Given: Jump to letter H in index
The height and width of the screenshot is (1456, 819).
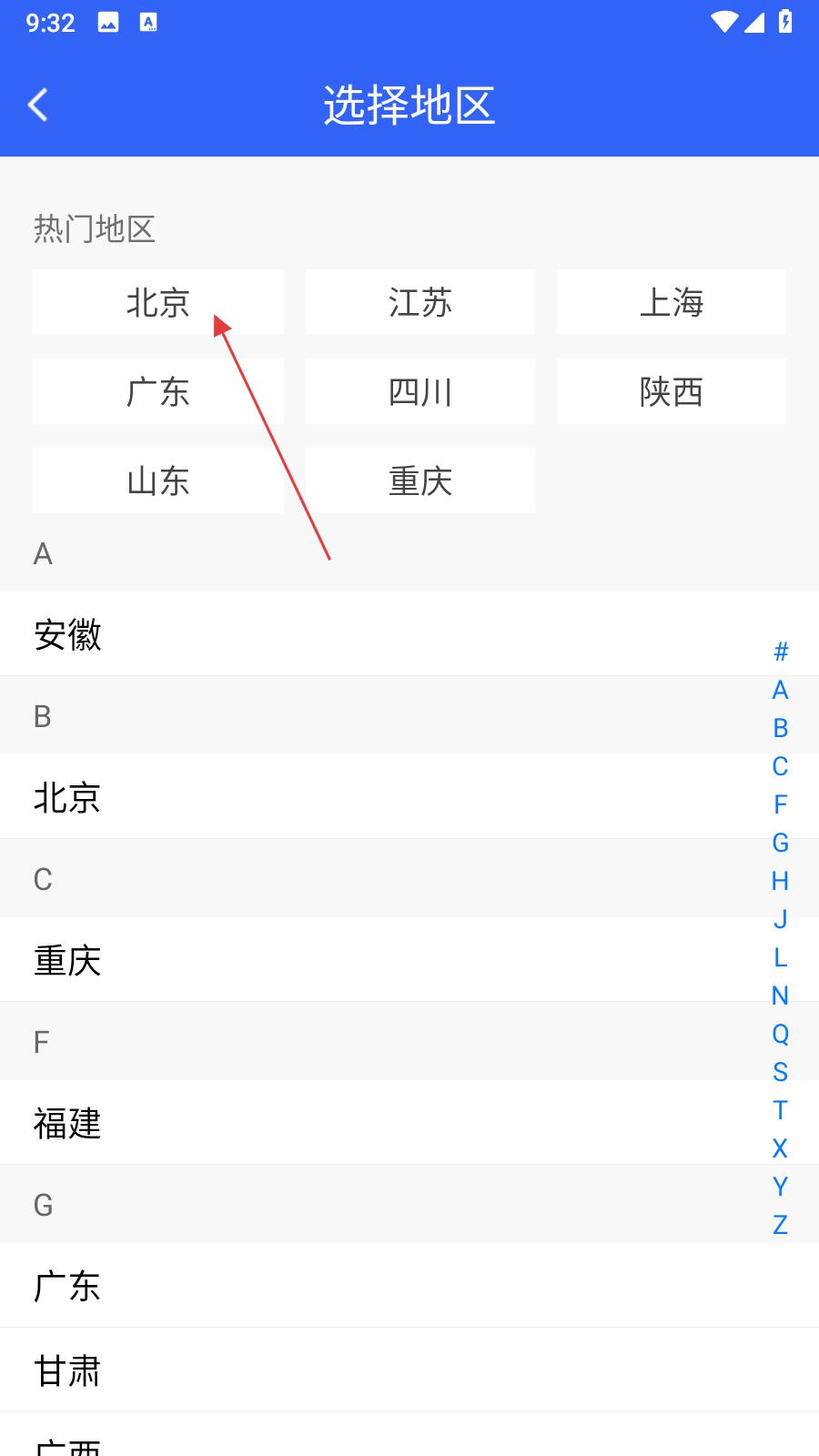Looking at the screenshot, I should (780, 881).
